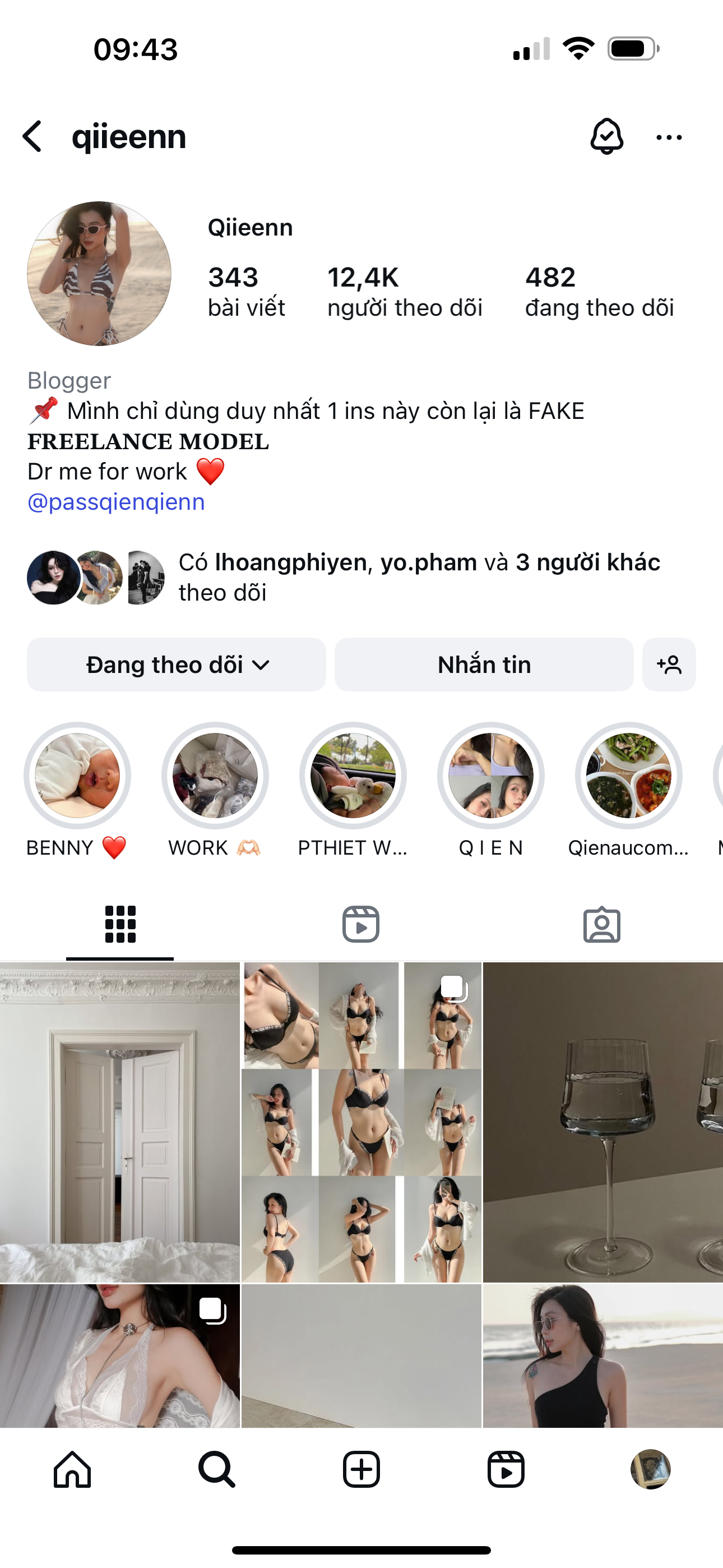This screenshot has height=1568, width=723.
Task: Open the WORK story highlight
Action: point(215,776)
